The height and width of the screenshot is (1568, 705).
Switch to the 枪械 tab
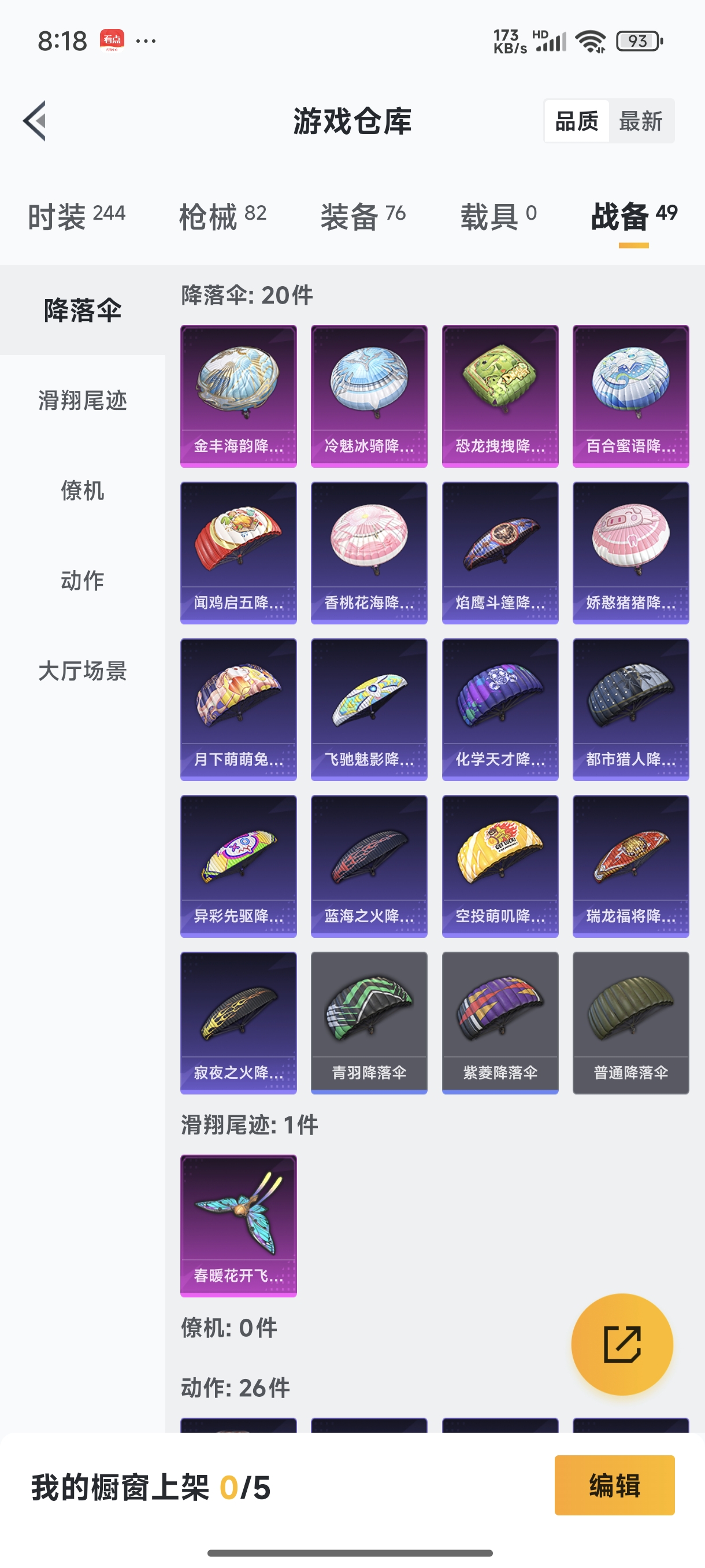click(222, 216)
